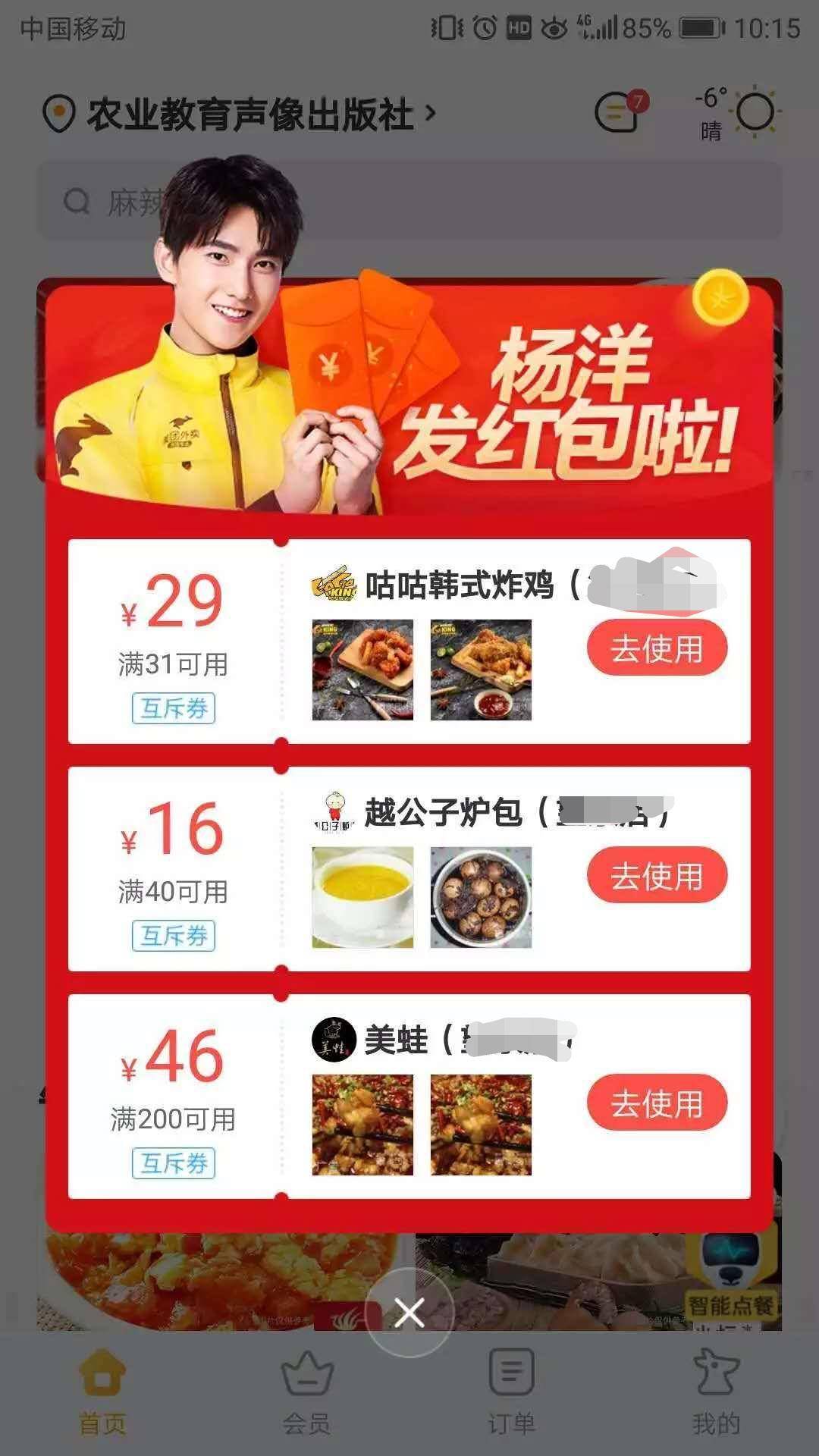The height and width of the screenshot is (1456, 819).
Task: Select the 首页 home icon
Action: 102,1388
